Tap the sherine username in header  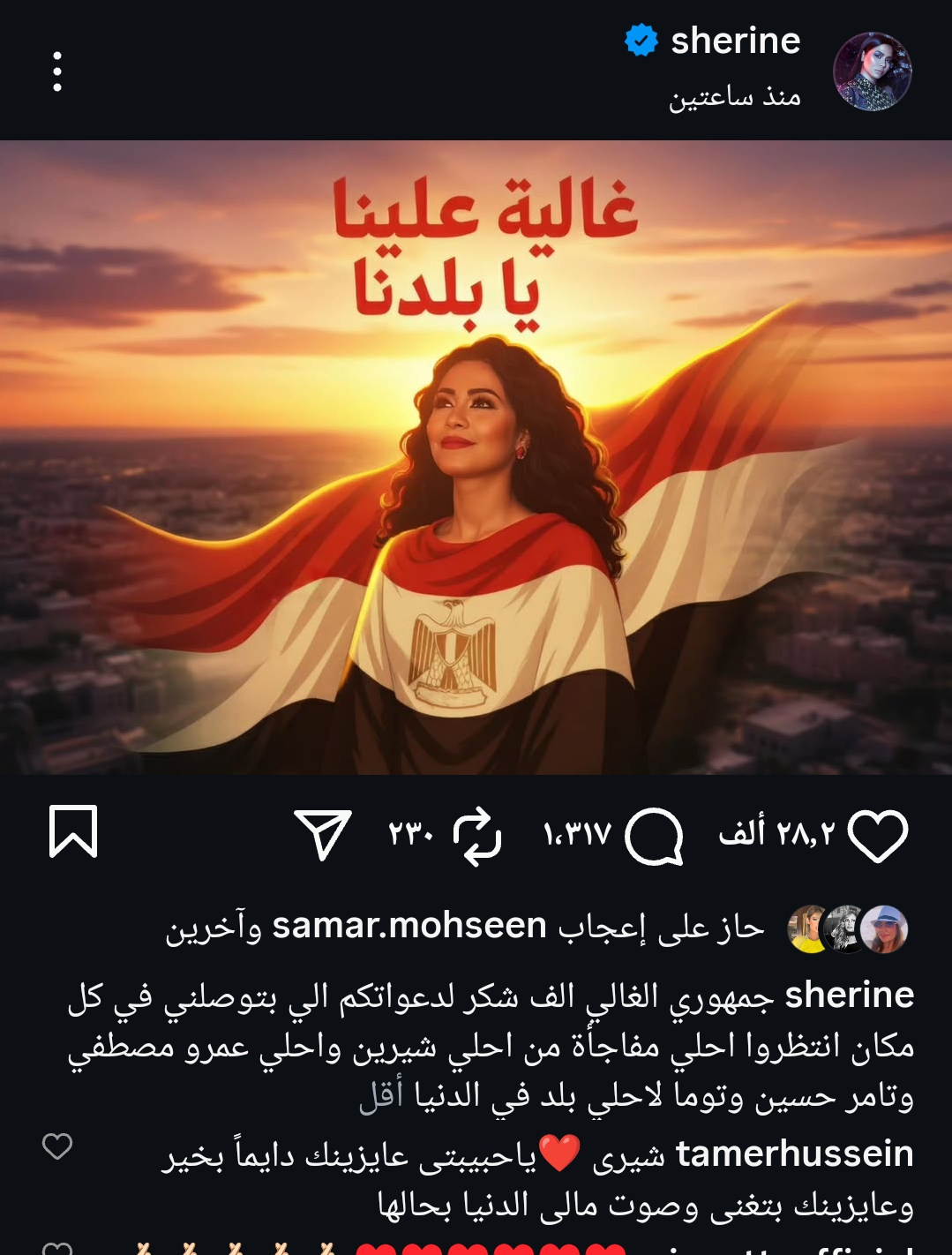[734, 41]
